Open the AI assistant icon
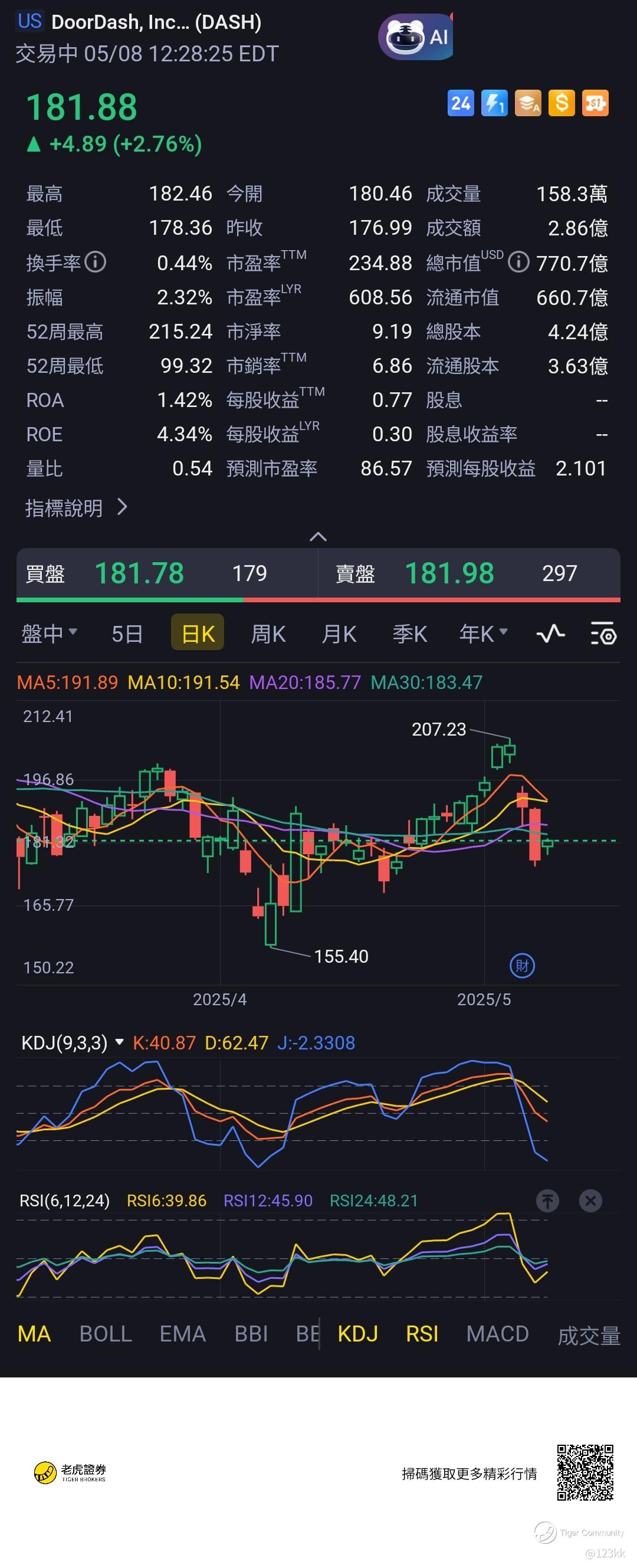 (416, 37)
